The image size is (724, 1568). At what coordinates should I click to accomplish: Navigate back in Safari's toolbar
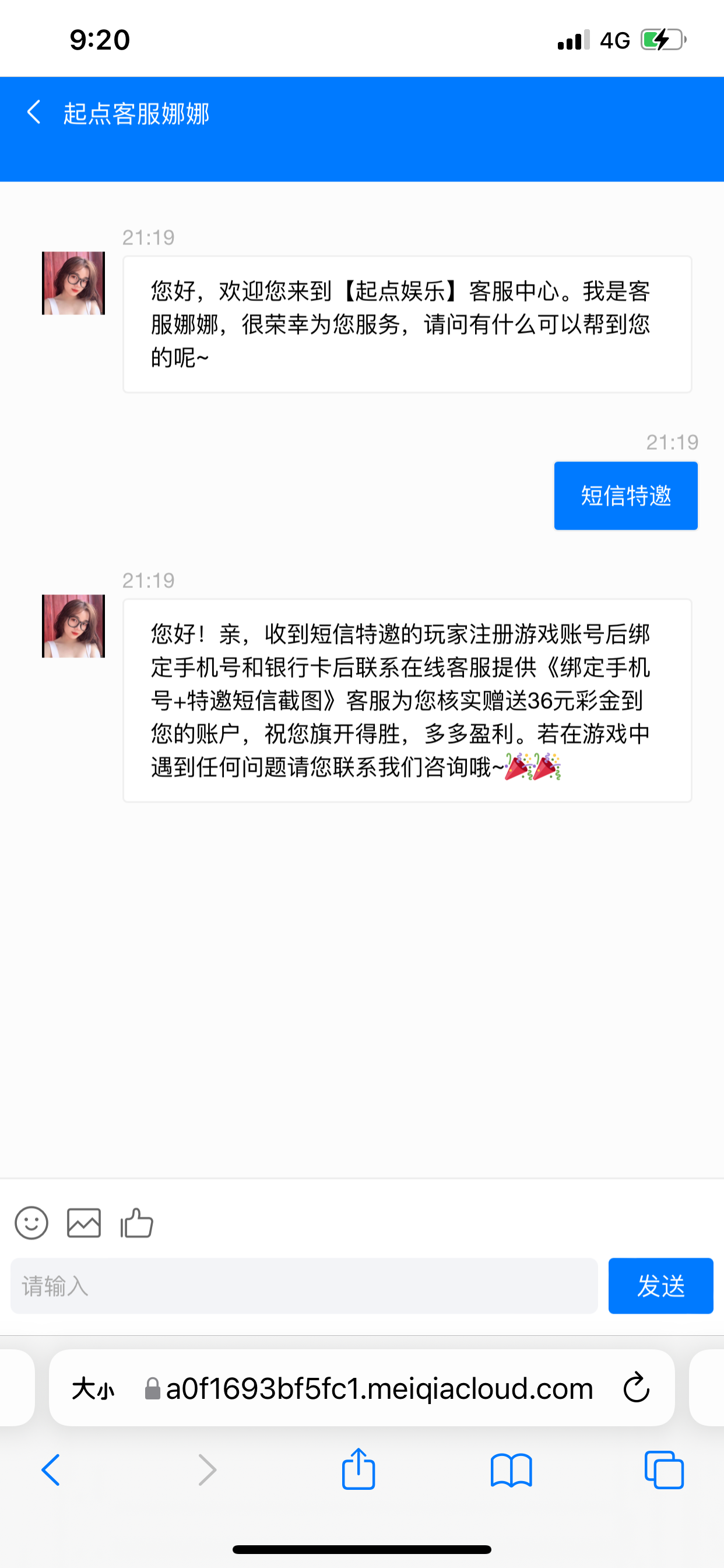point(51,1471)
